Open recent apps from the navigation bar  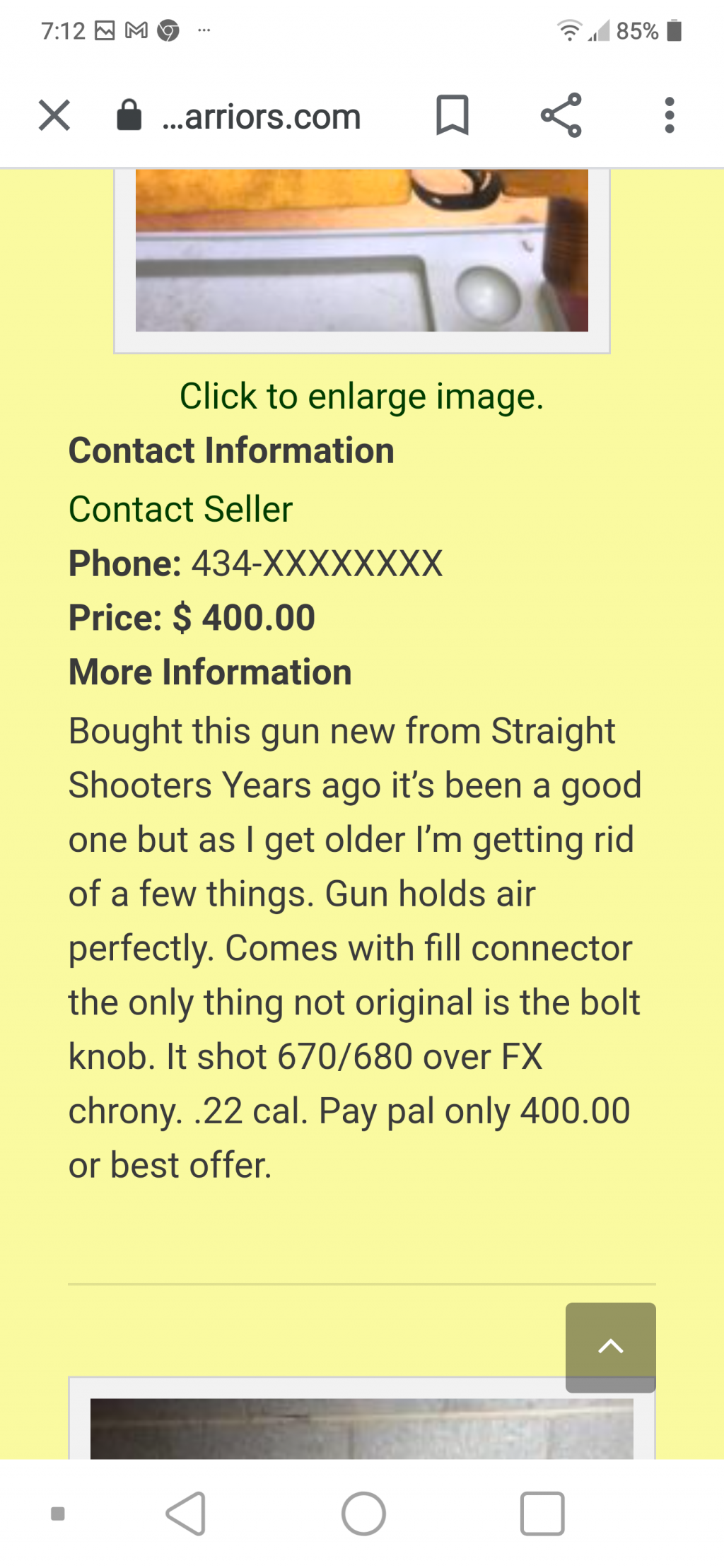tap(542, 1514)
